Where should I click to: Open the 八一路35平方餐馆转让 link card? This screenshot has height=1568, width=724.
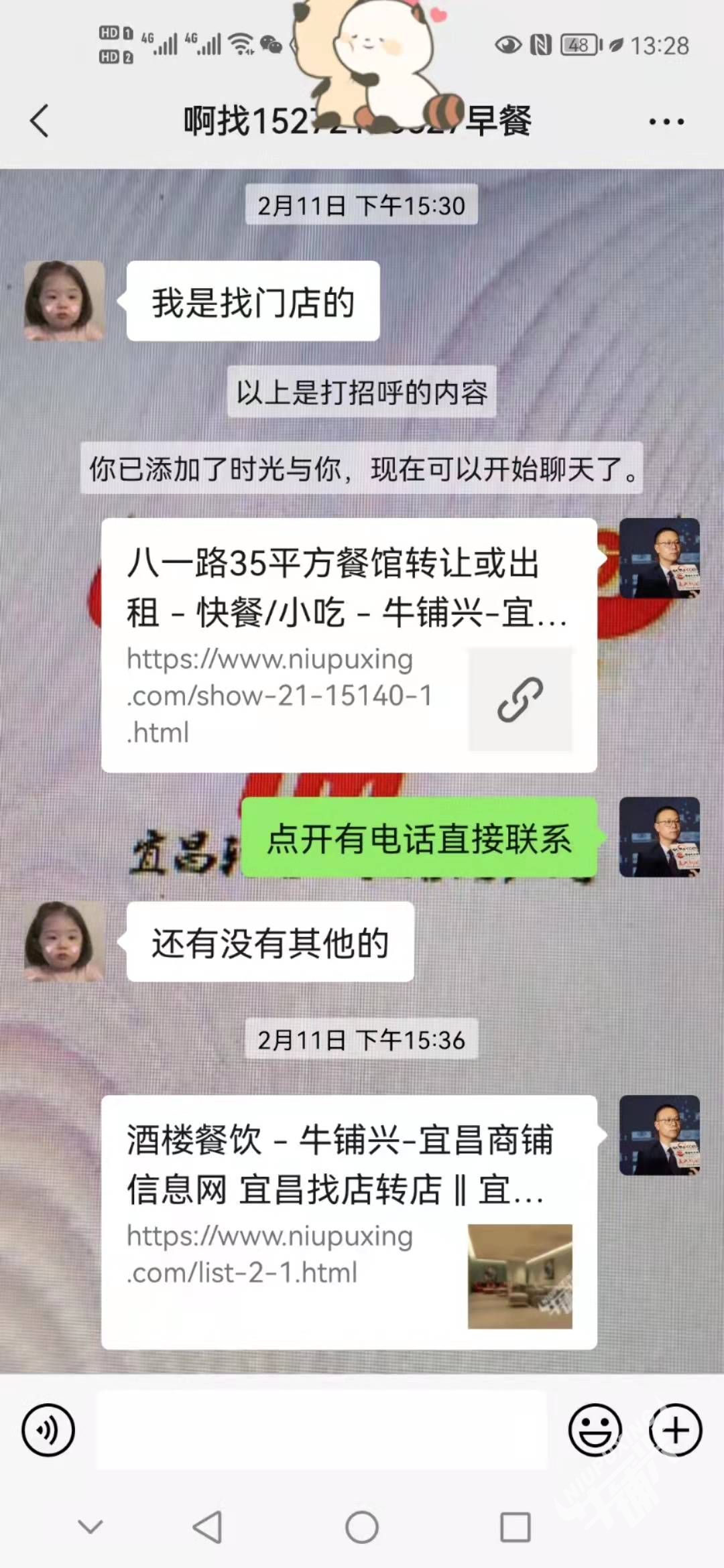click(x=349, y=645)
